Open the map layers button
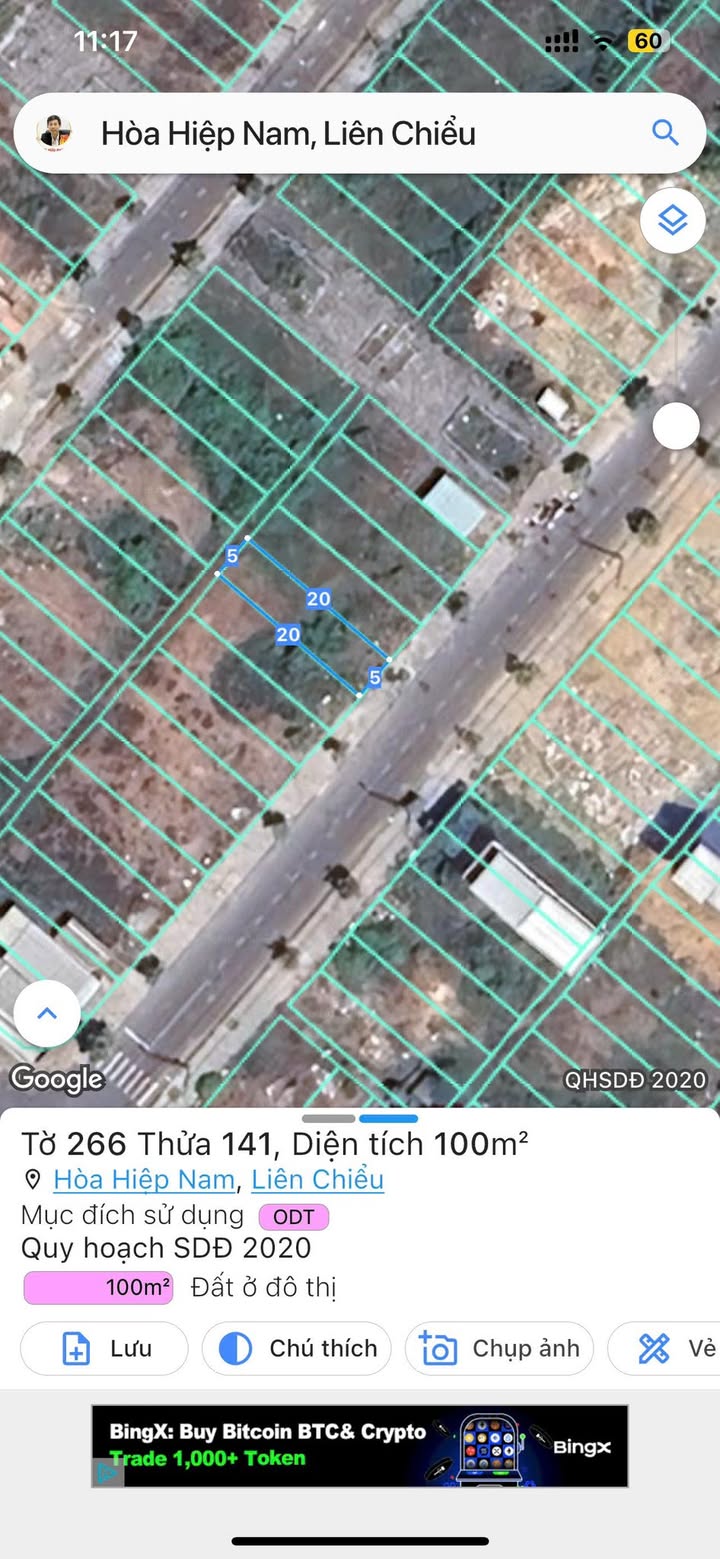 [673, 219]
